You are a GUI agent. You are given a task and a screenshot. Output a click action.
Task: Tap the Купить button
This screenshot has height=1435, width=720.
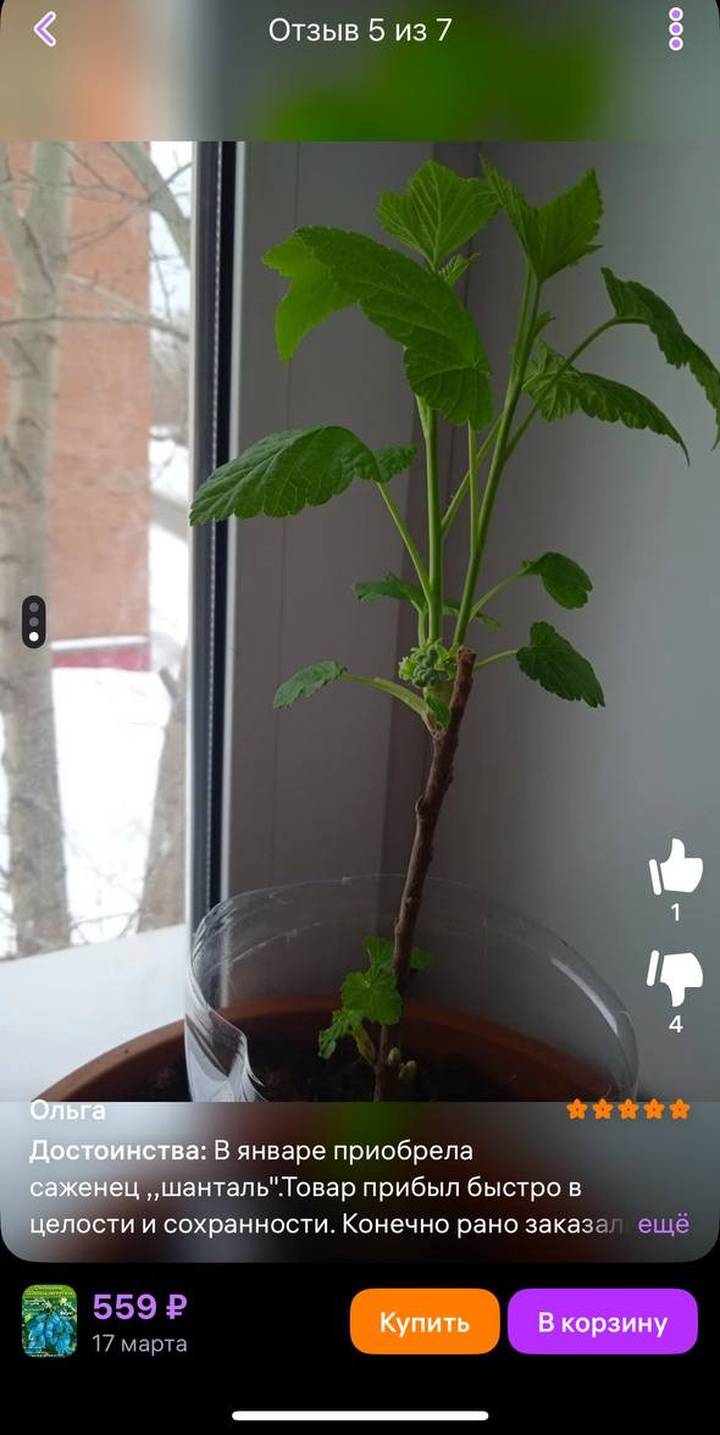coord(424,1322)
